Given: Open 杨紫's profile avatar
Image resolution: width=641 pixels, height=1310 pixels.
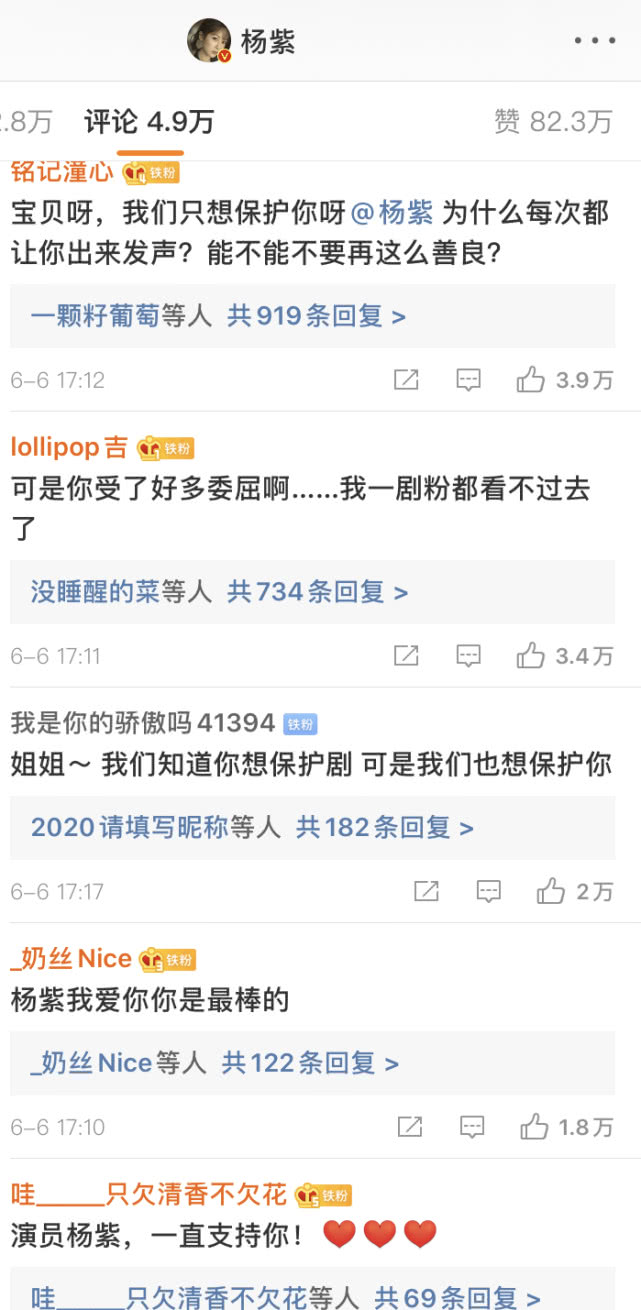Looking at the screenshot, I should [209, 41].
